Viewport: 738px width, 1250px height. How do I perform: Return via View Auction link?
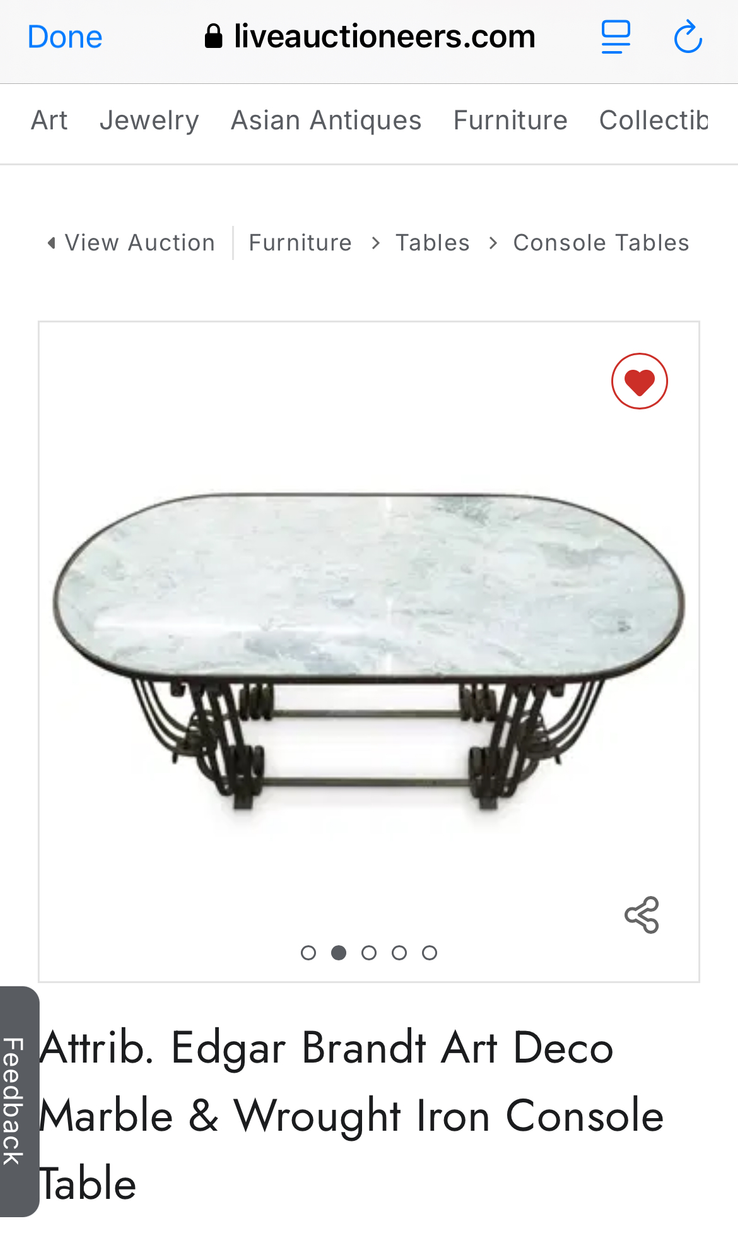coord(131,243)
